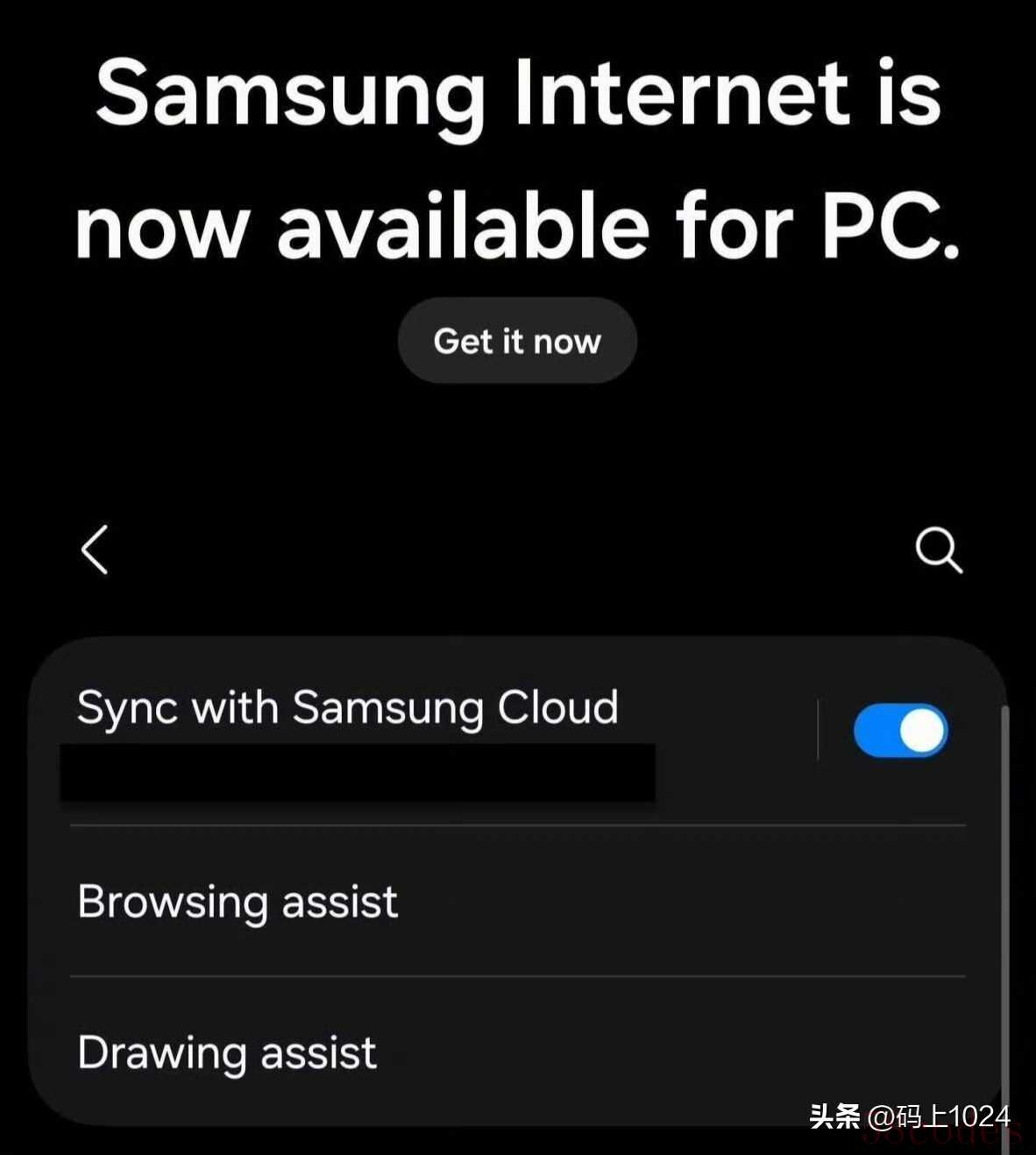
Task: Open Drawing assist
Action: 228,1052
